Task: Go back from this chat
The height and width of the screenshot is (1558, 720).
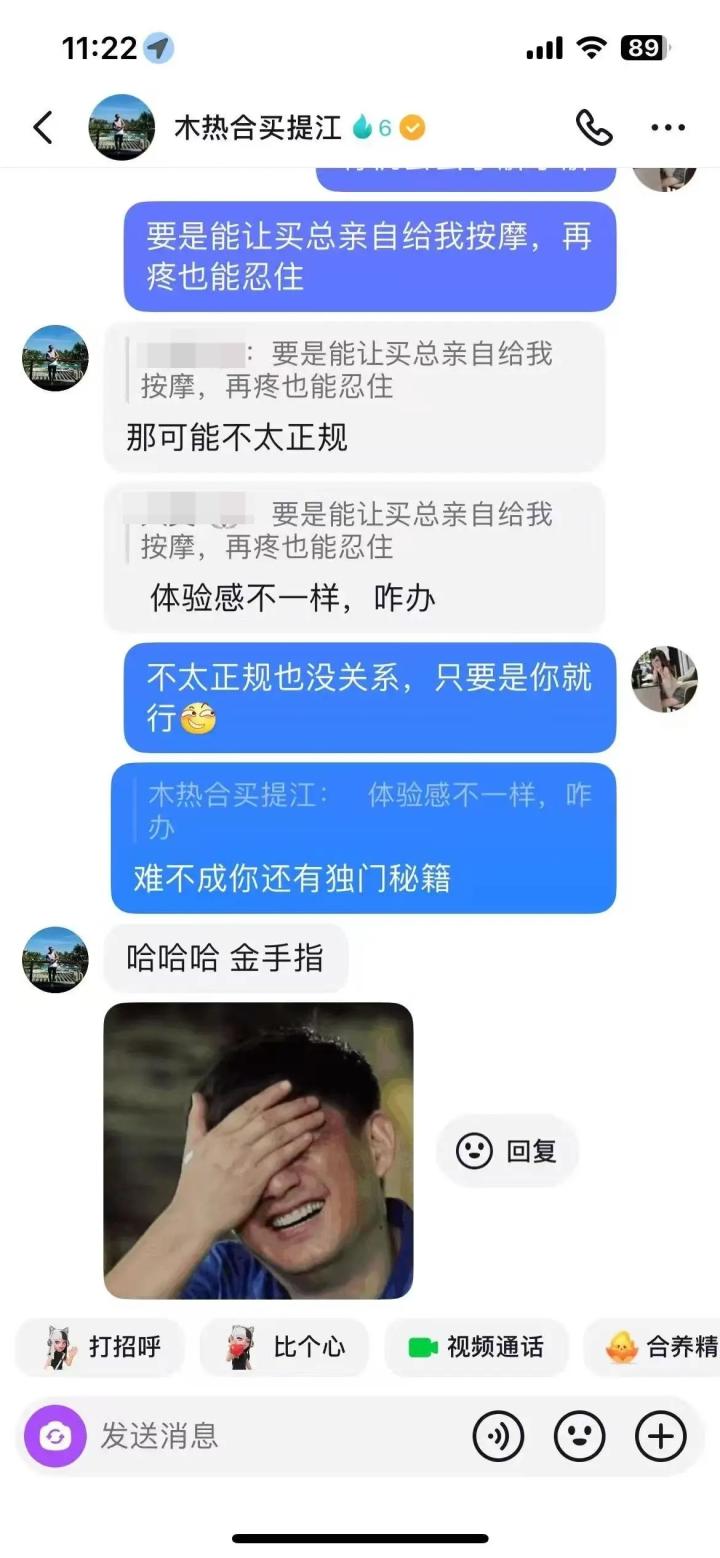Action: click(x=43, y=128)
